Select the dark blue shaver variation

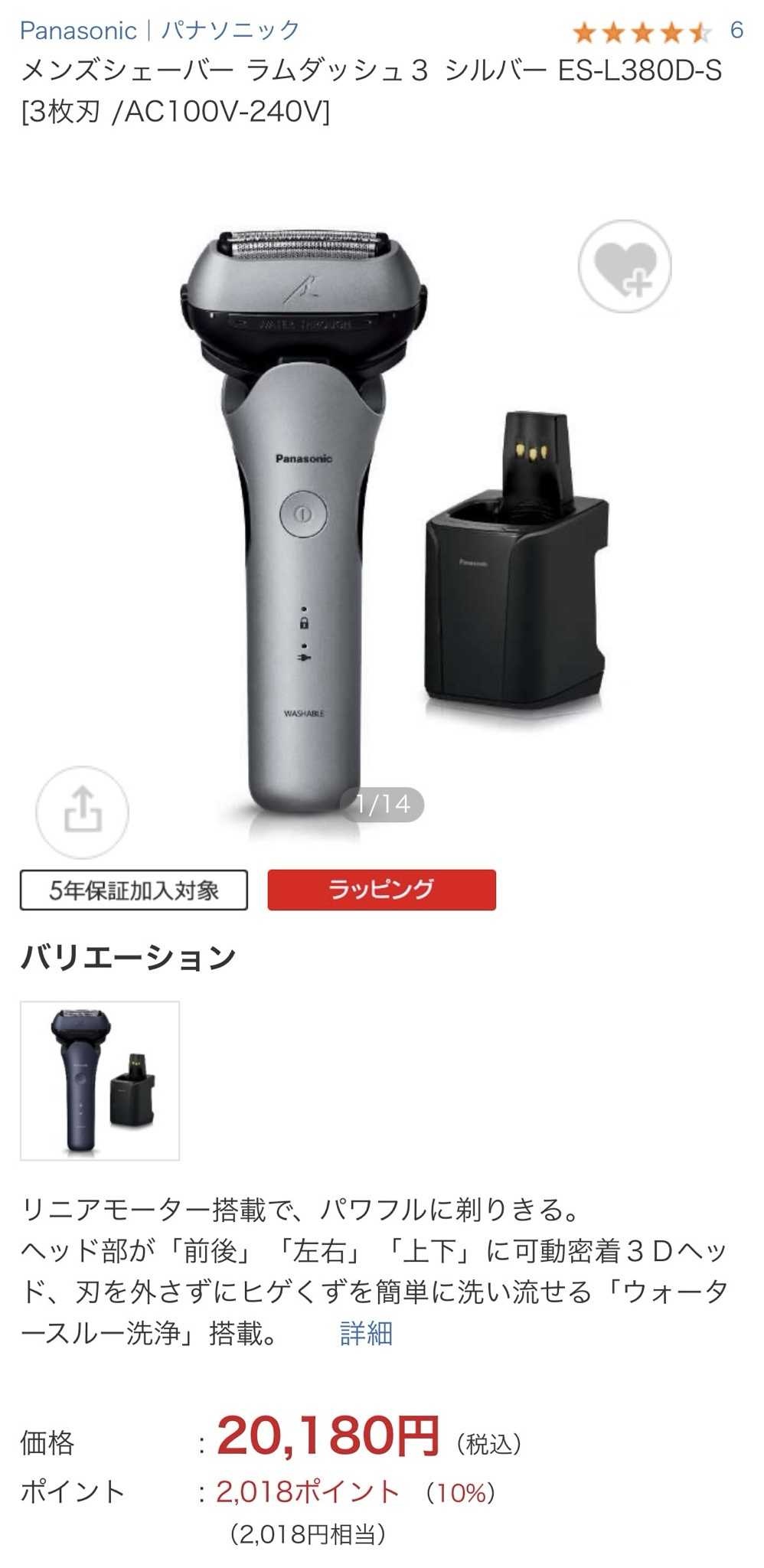pyautogui.click(x=100, y=1080)
